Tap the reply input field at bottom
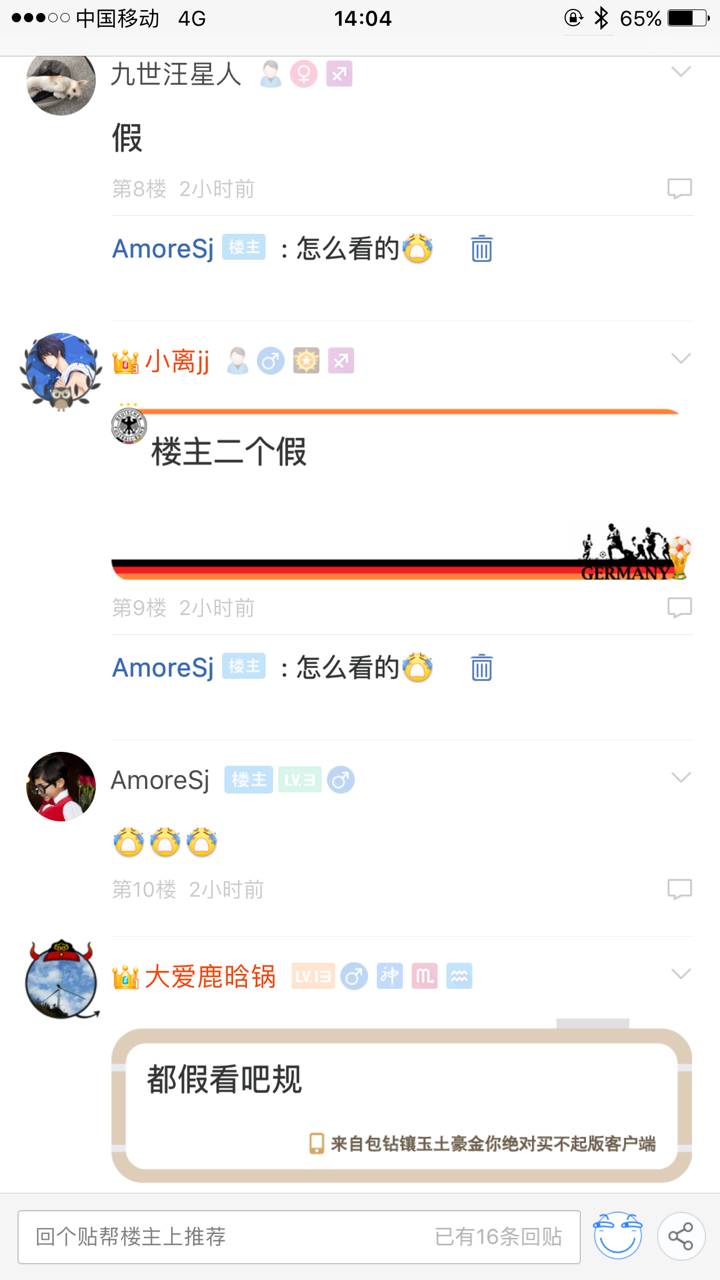Viewport: 720px width, 1280px height. click(298, 1237)
